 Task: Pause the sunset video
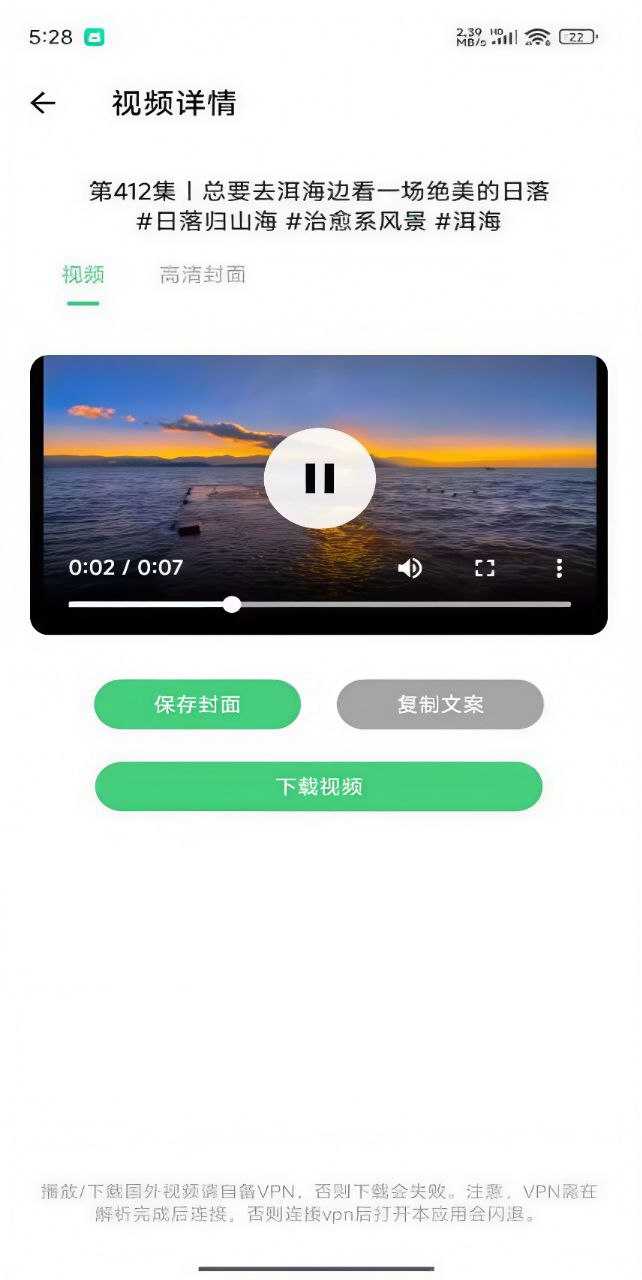point(320,478)
